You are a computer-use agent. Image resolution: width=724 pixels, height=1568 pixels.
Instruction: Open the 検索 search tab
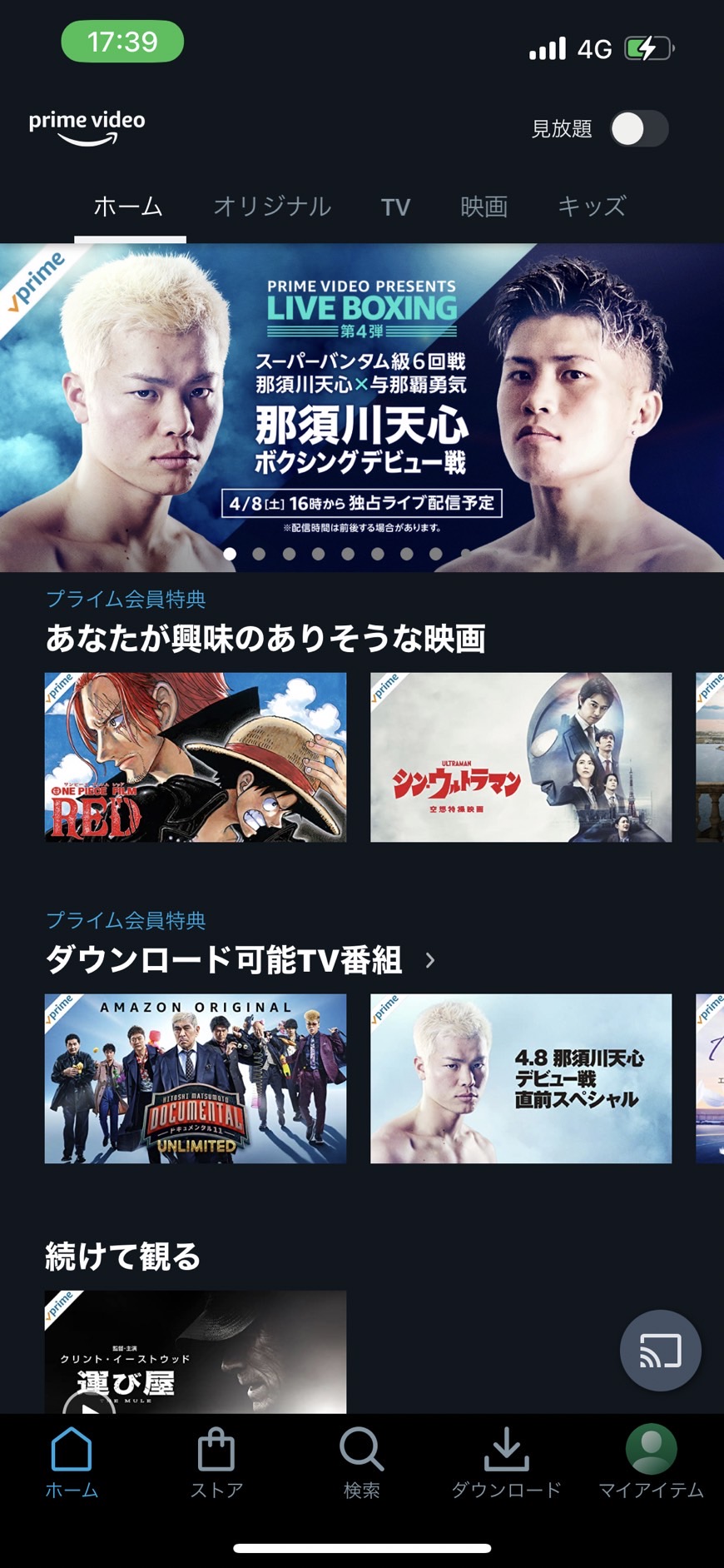click(361, 1463)
